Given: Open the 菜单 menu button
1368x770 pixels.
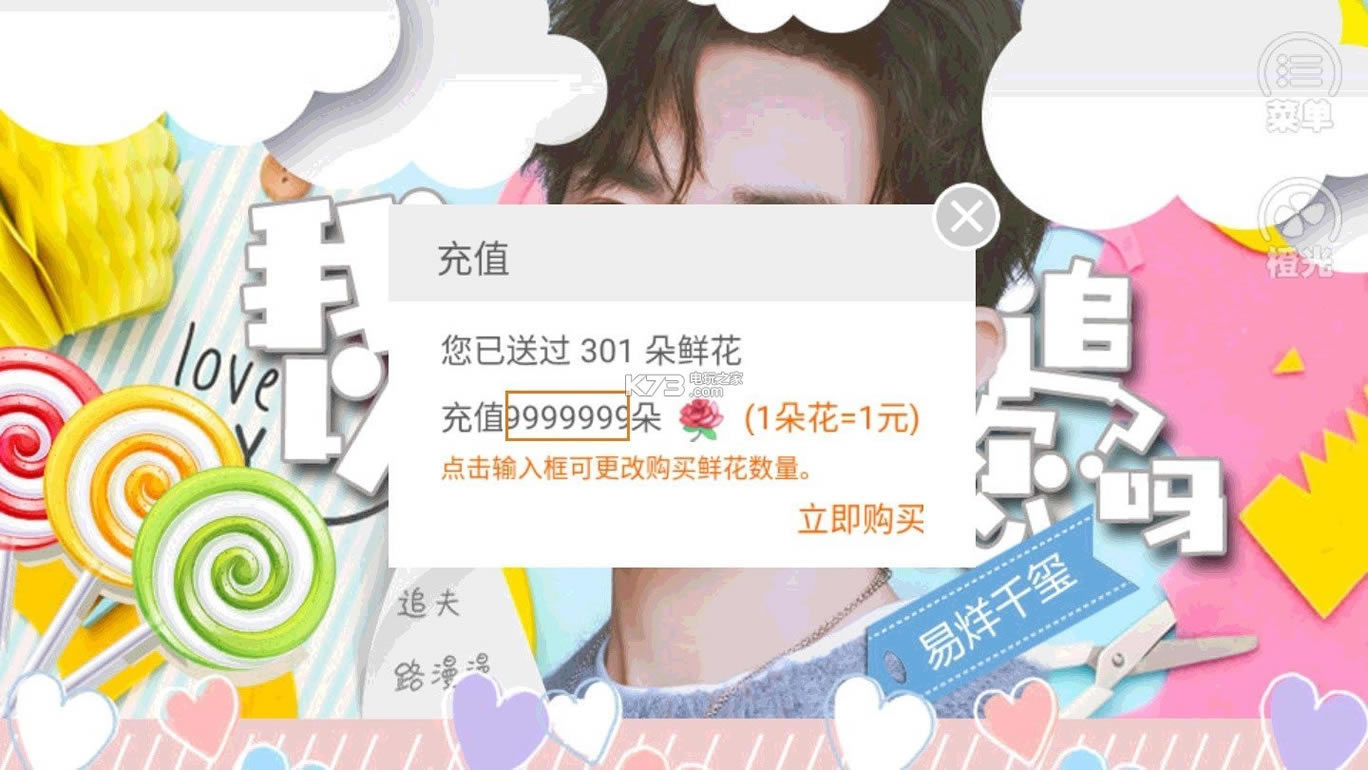Looking at the screenshot, I should [x=1299, y=80].
